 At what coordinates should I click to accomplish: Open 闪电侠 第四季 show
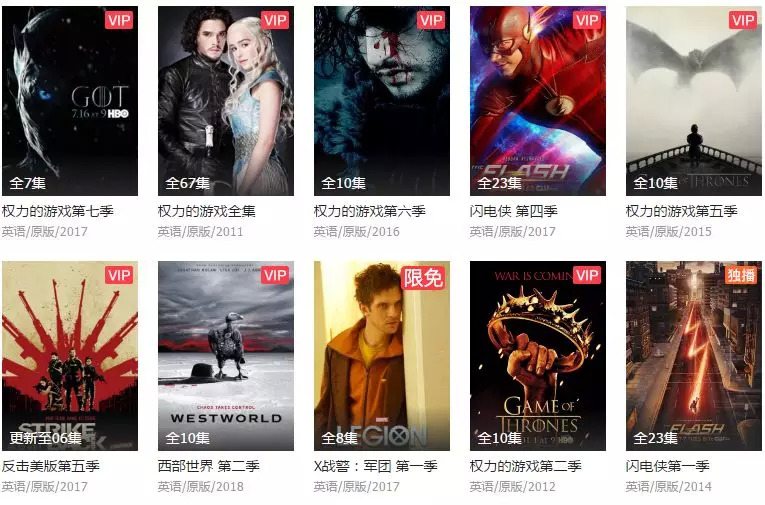[x=537, y=100]
